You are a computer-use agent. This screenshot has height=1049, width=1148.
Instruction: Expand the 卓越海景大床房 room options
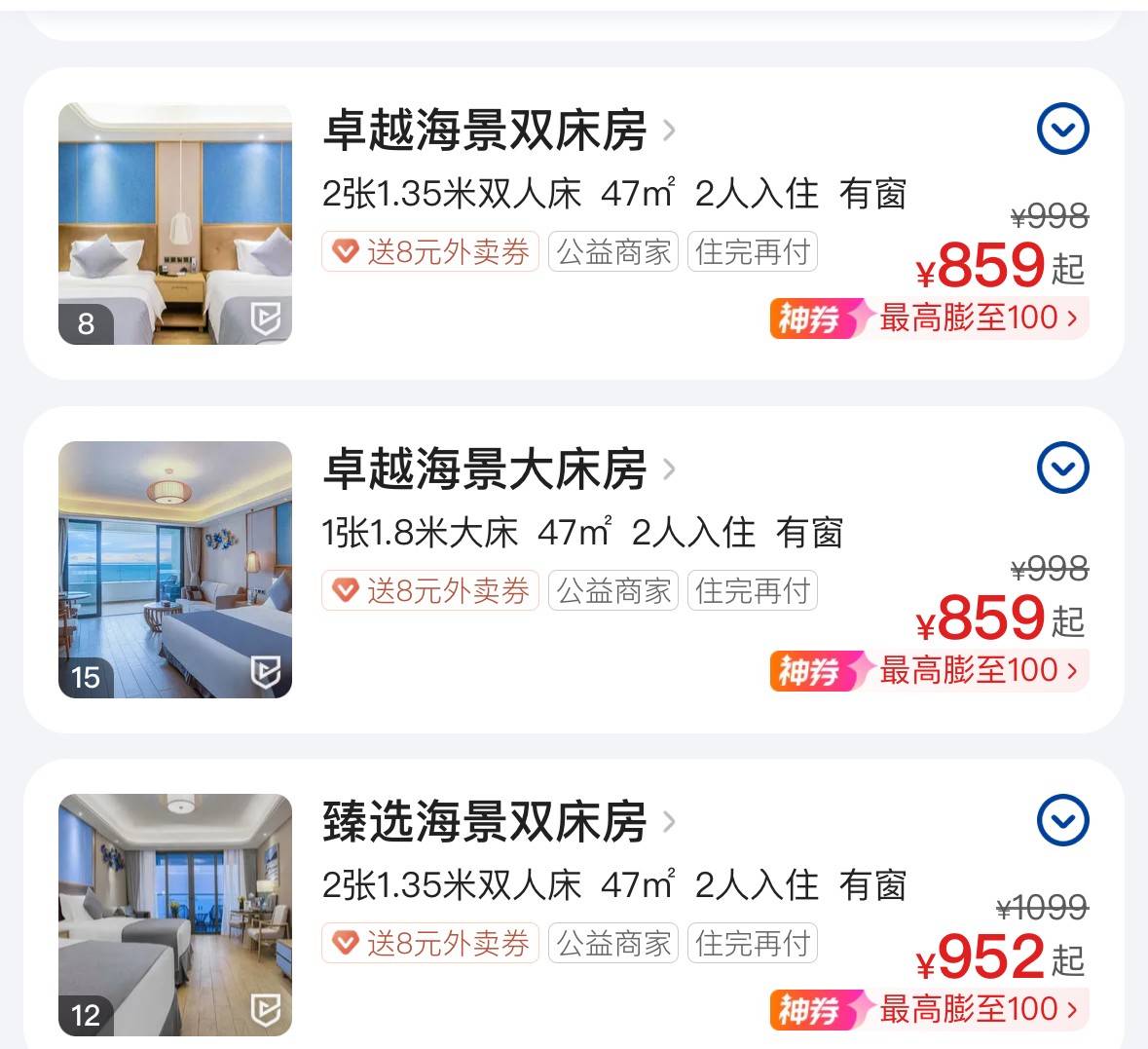pyautogui.click(x=1062, y=468)
